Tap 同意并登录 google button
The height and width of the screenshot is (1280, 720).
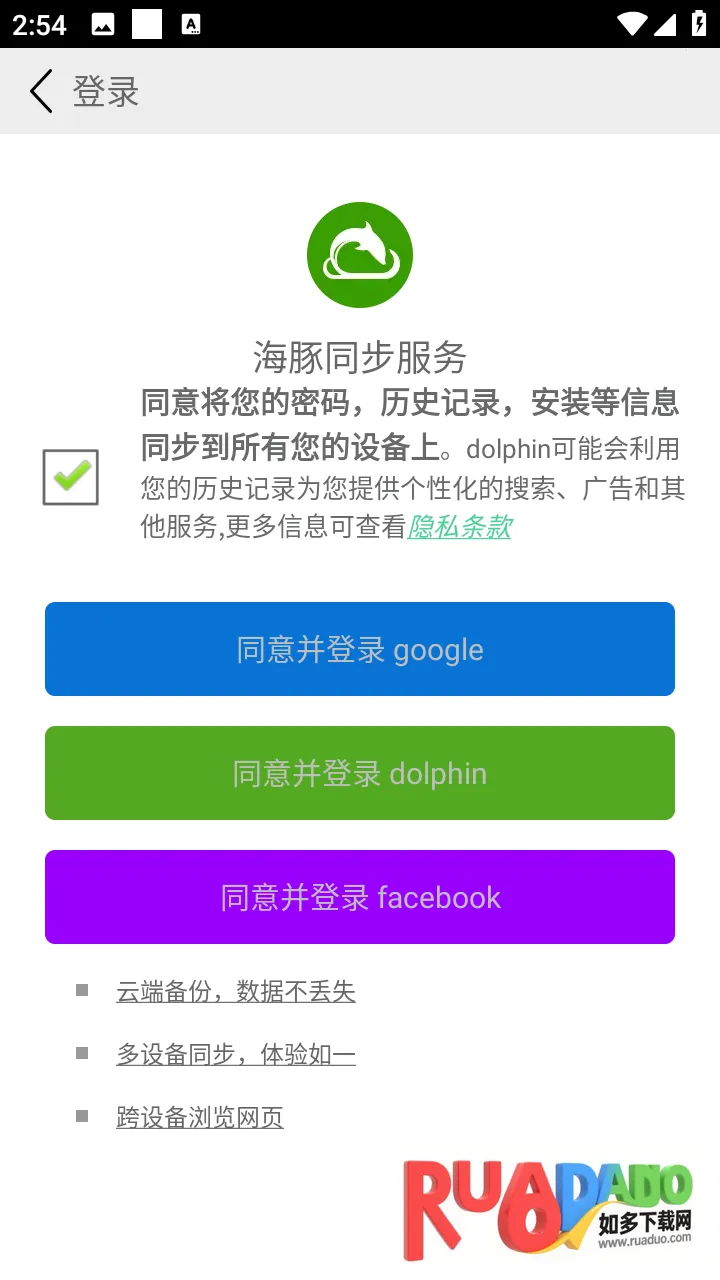coord(360,649)
